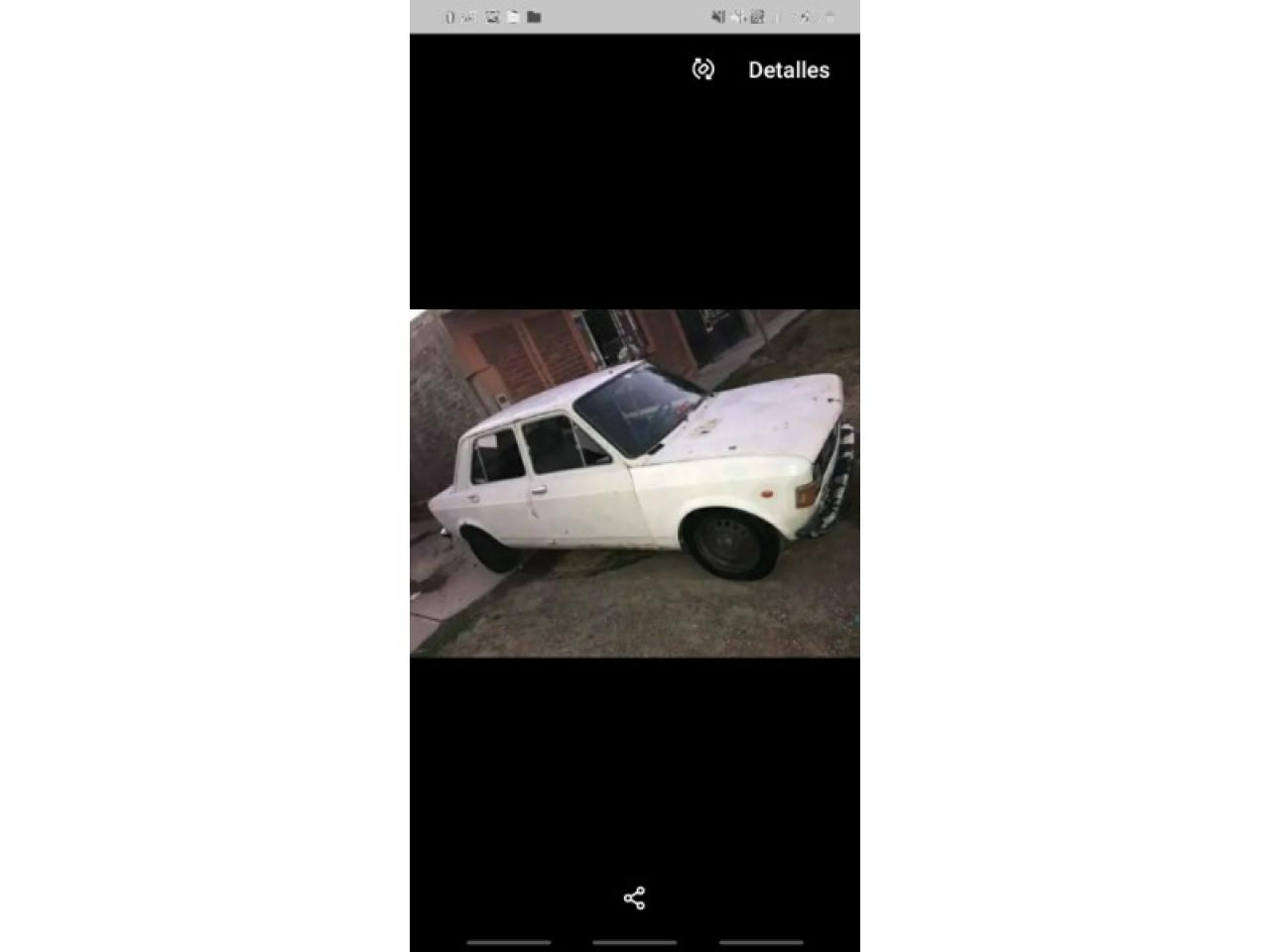Tap the auto-rotate image icon
The height and width of the screenshot is (952, 1270).
click(702, 69)
